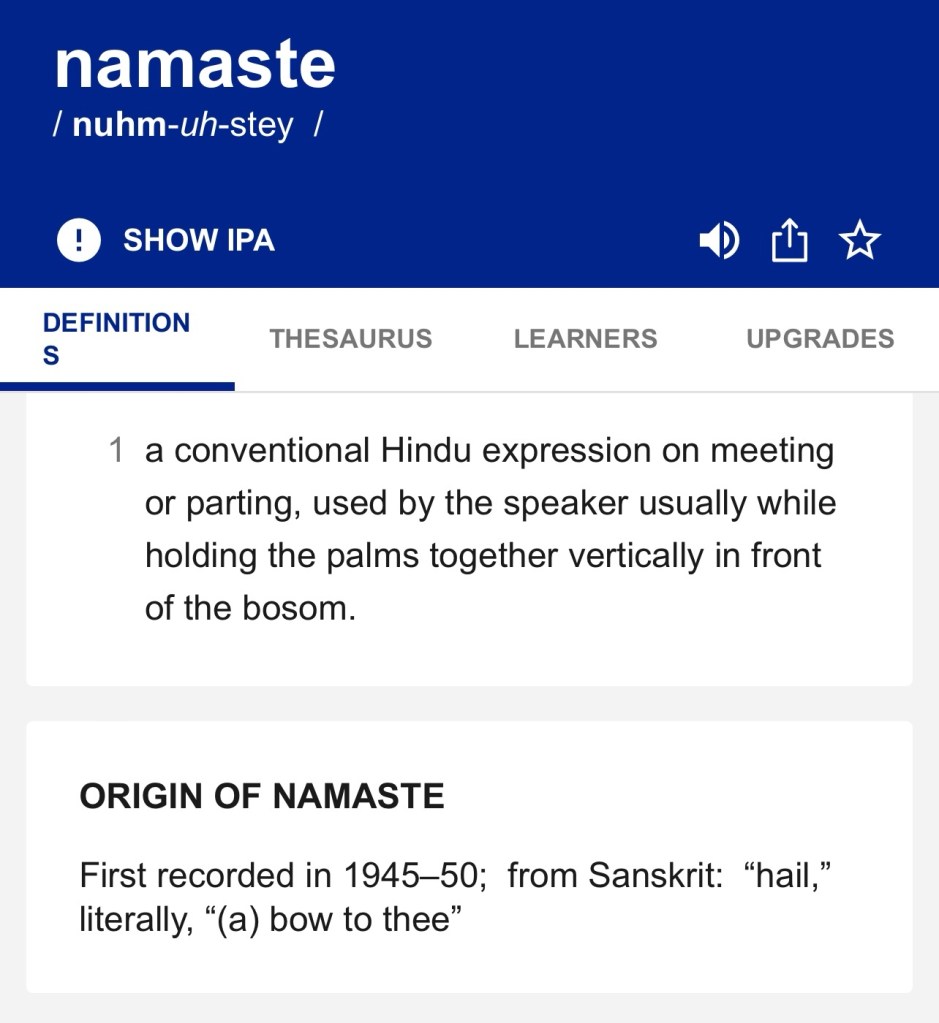Switch to the Thesaurus tab
This screenshot has height=1023, width=939.
tap(351, 339)
